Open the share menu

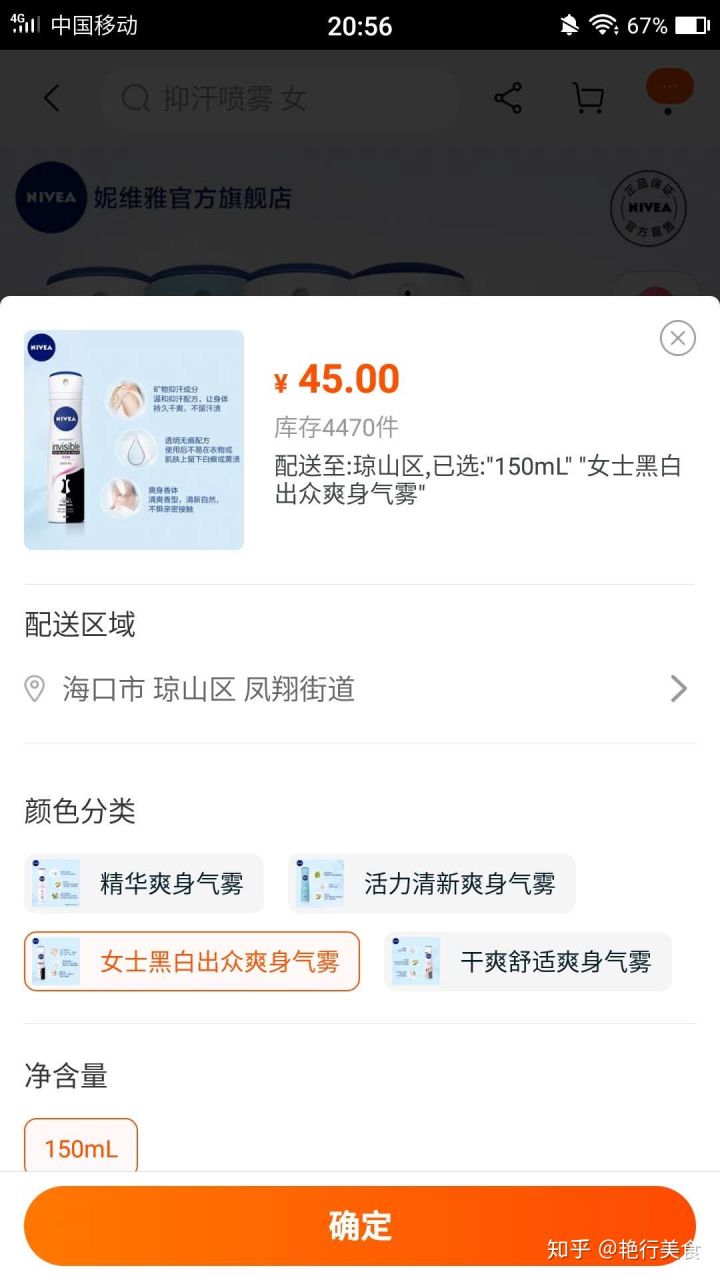508,97
